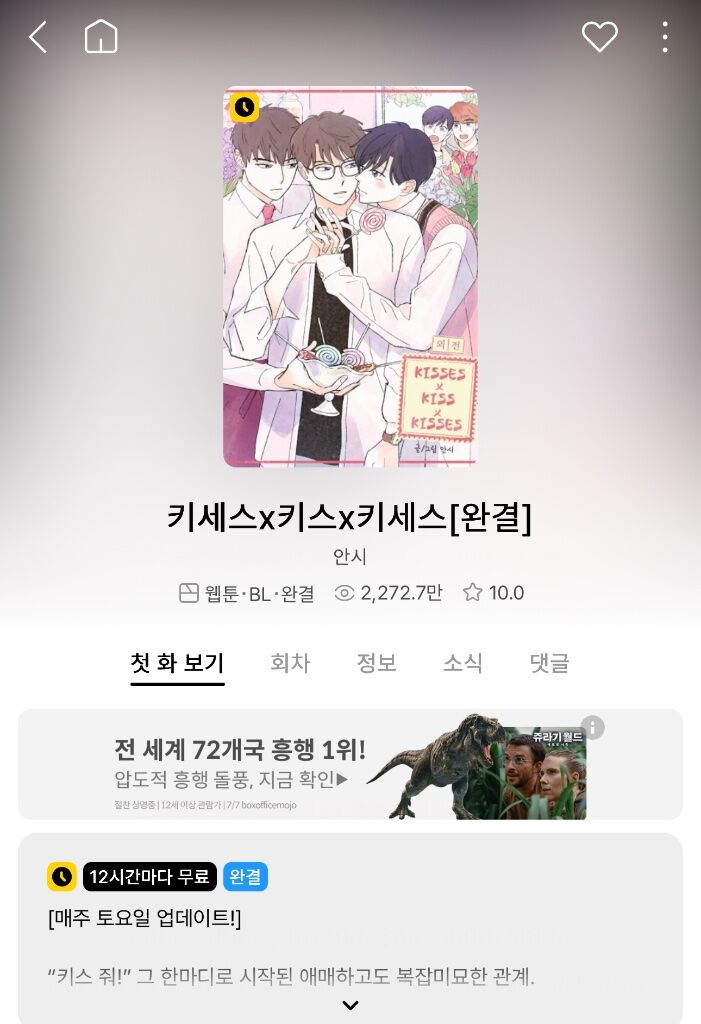Tap the 키세스x키스x키세스 cover image
The image size is (701, 1024).
pyautogui.click(x=350, y=277)
